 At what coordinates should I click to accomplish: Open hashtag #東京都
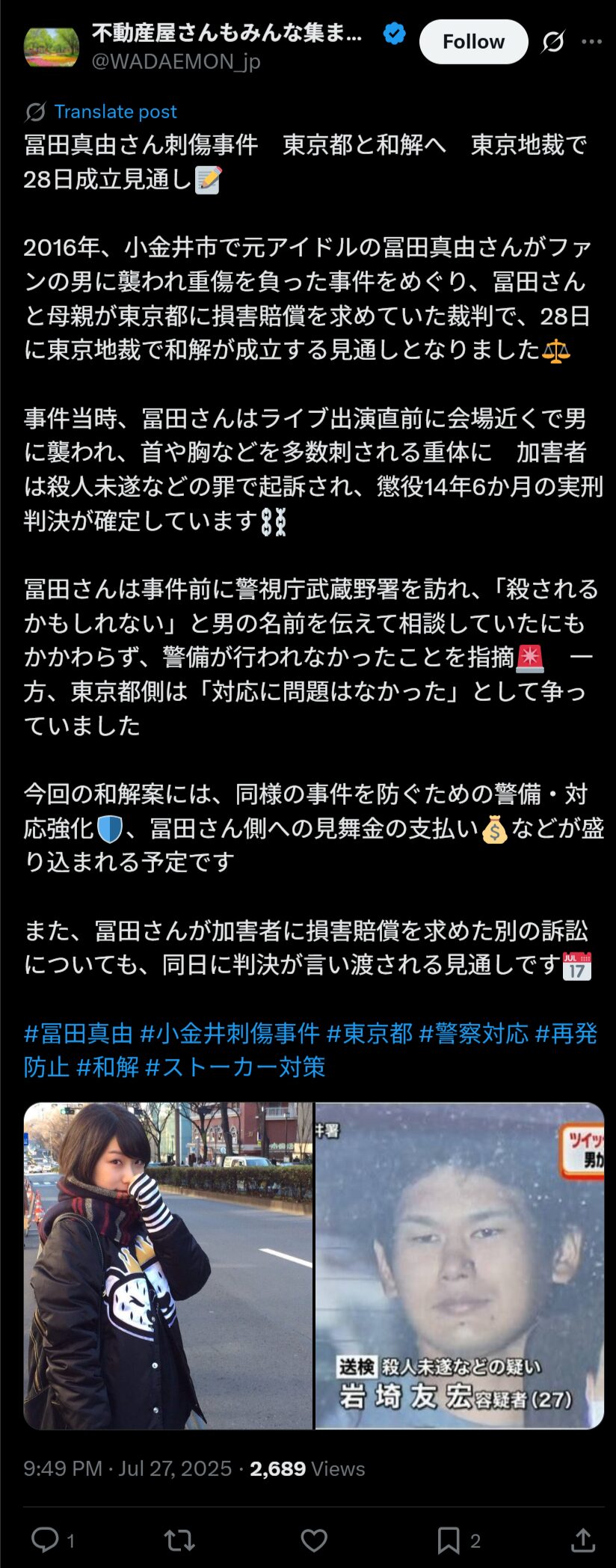coord(369,1033)
